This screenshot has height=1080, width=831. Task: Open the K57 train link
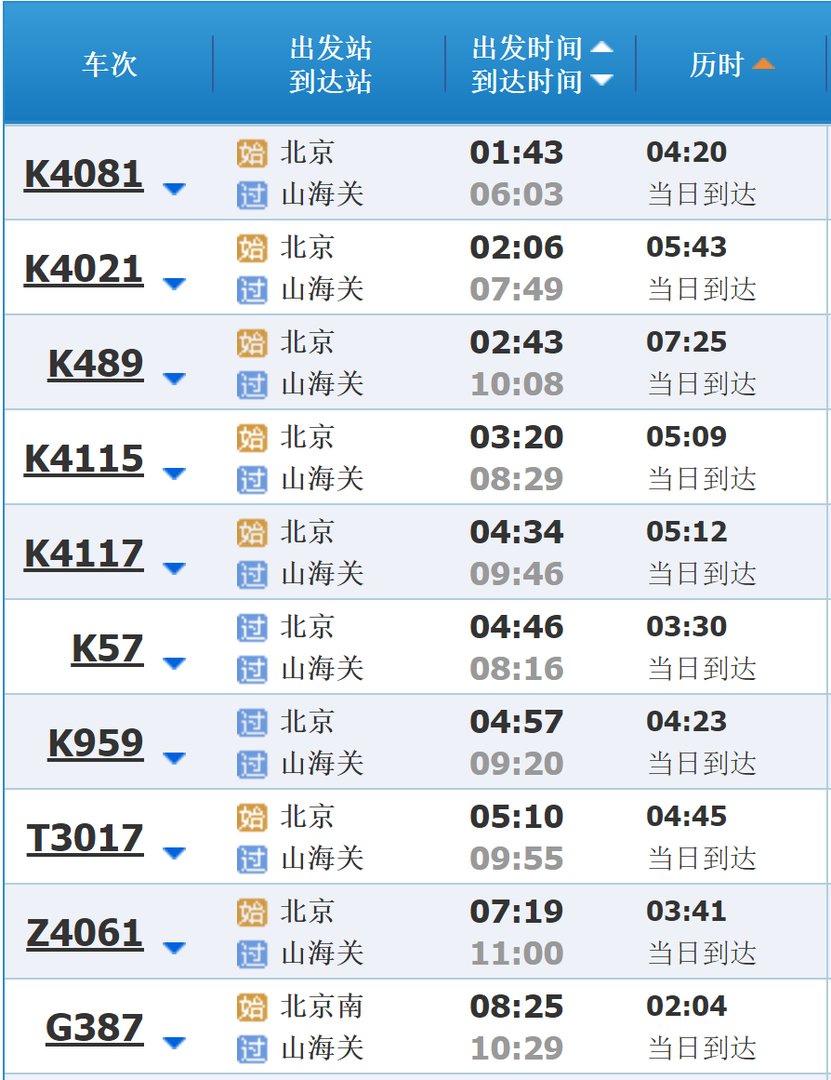pos(108,649)
